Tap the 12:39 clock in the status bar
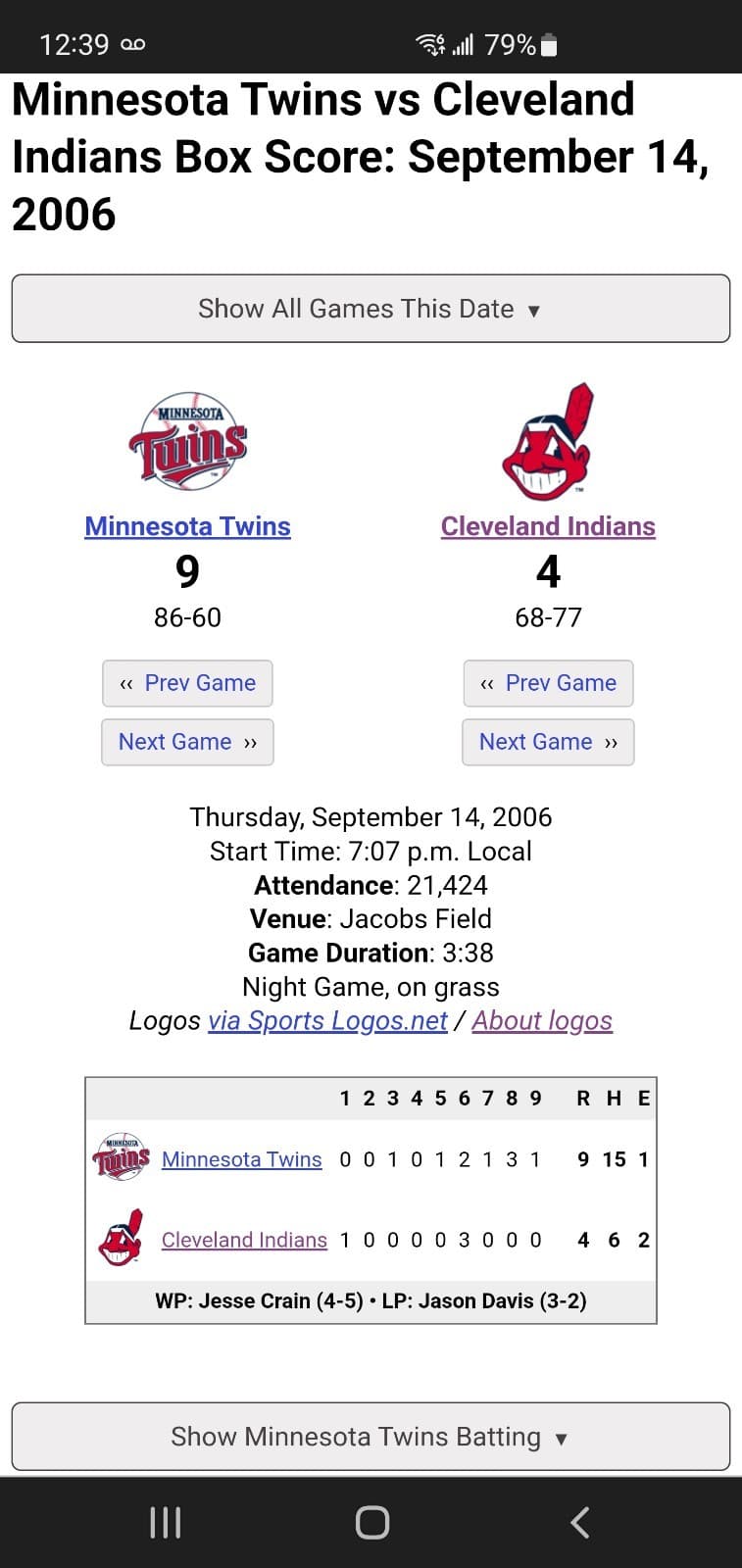This screenshot has width=742, height=1568. [74, 44]
